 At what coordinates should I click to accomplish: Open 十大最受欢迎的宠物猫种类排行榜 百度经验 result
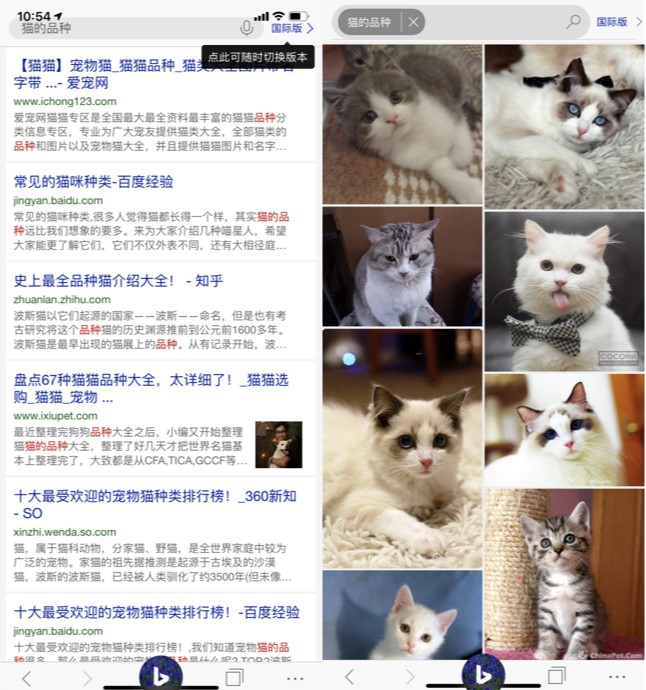[x=143, y=611]
